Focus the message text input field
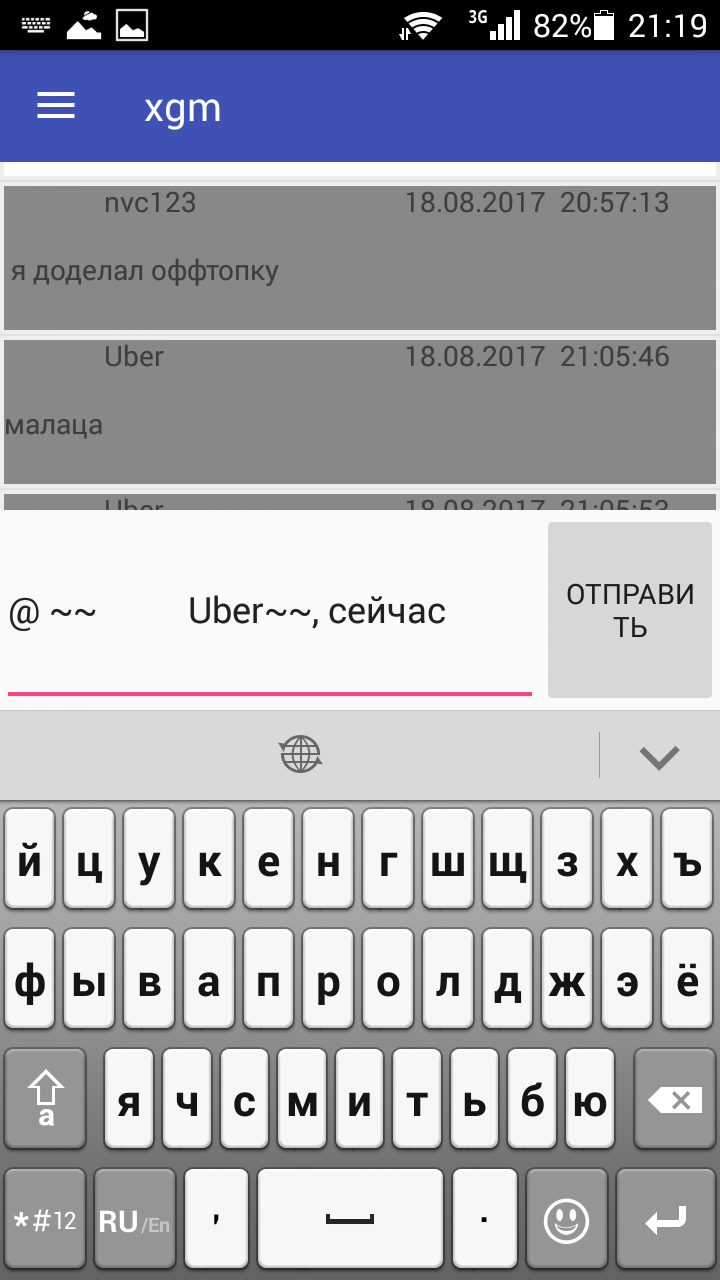Viewport: 720px width, 1280px height. [270, 612]
